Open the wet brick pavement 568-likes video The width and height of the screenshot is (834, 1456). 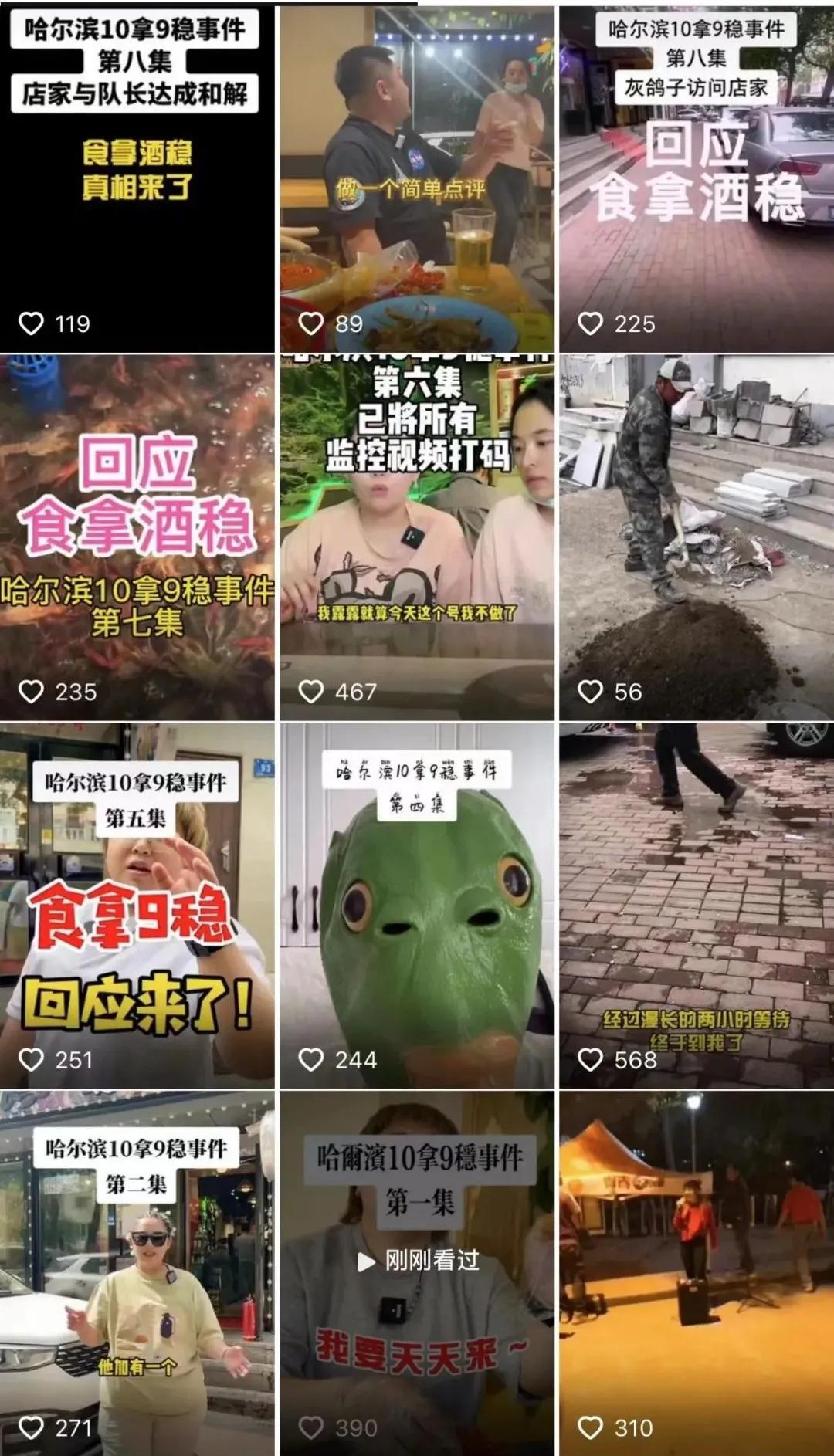[x=695, y=888]
